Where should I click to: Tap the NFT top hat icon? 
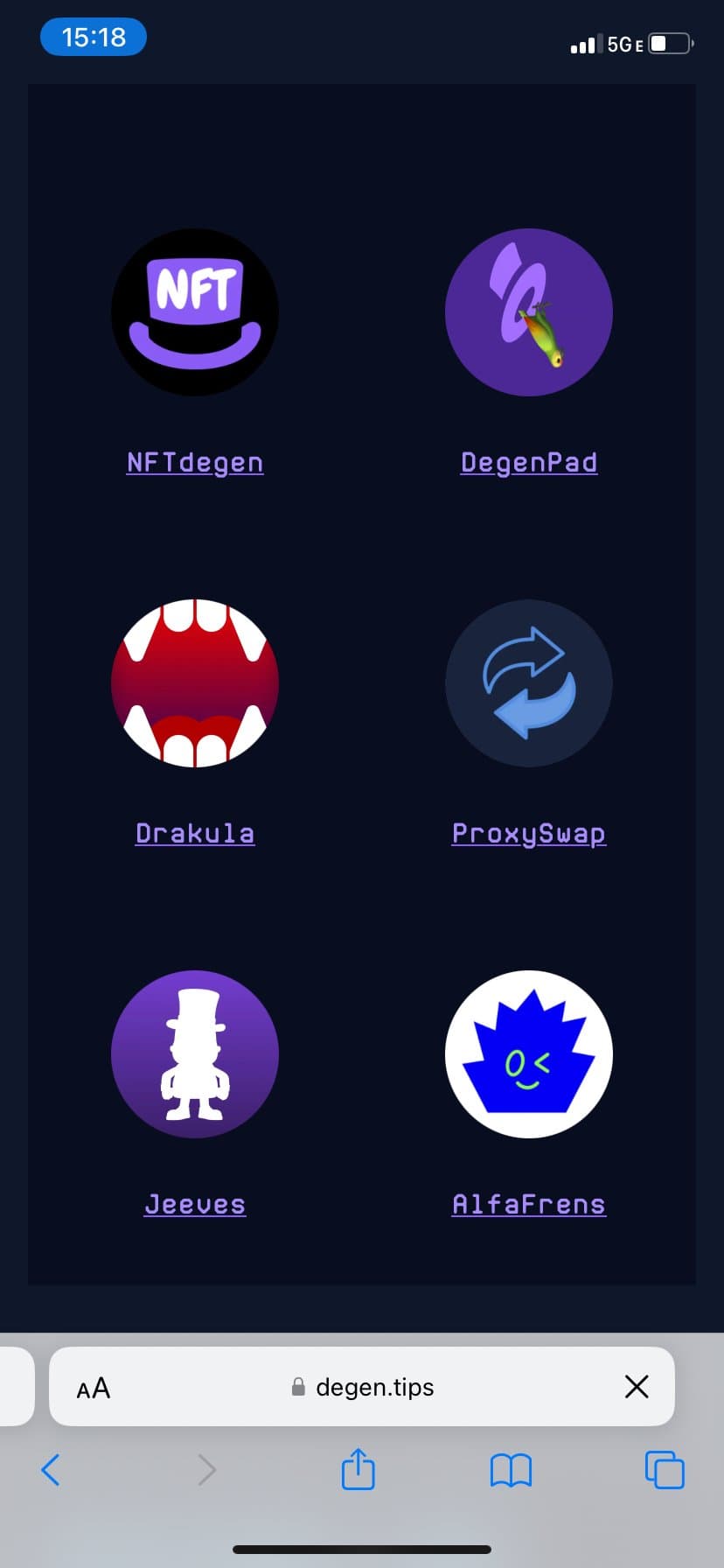(x=194, y=312)
